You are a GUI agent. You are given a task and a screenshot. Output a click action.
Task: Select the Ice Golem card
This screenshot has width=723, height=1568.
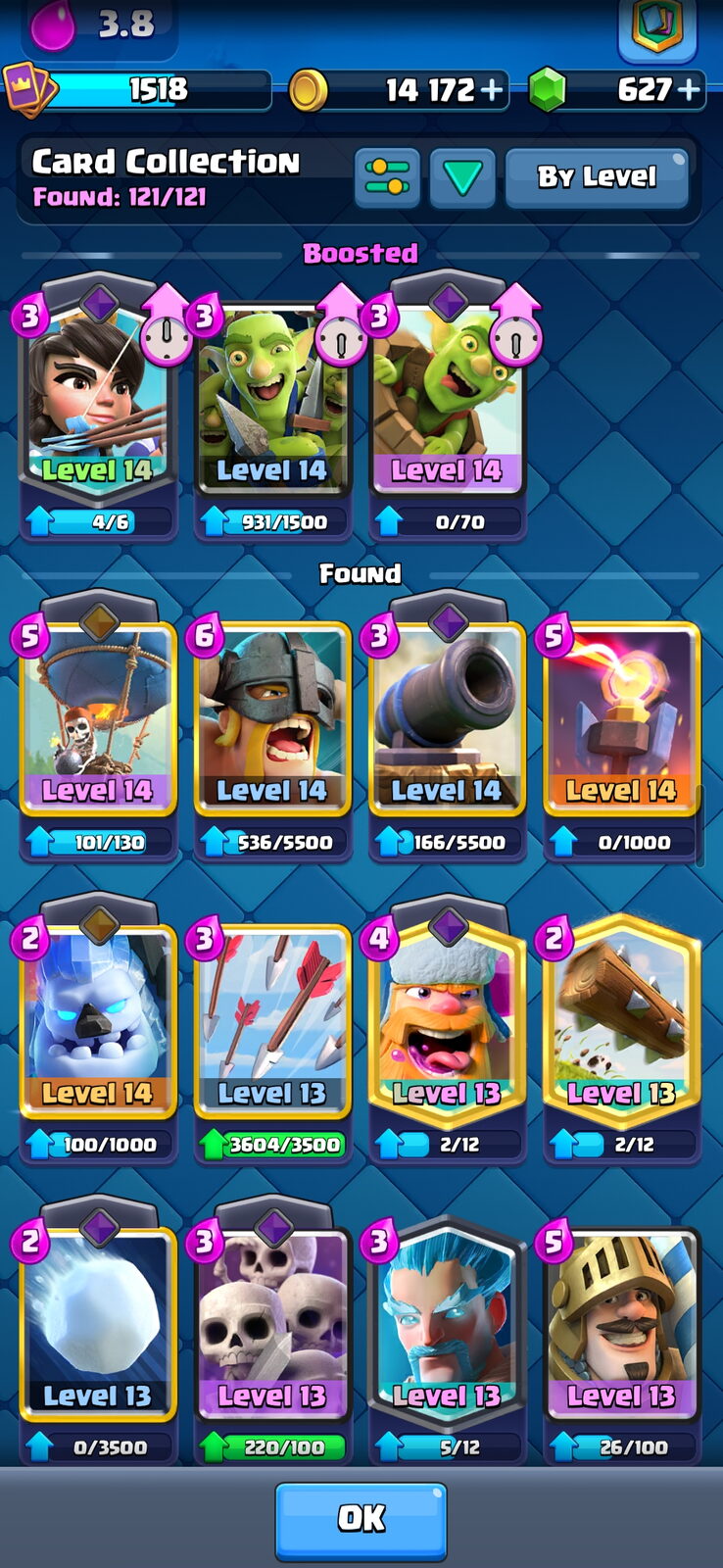pyautogui.click(x=98, y=1031)
